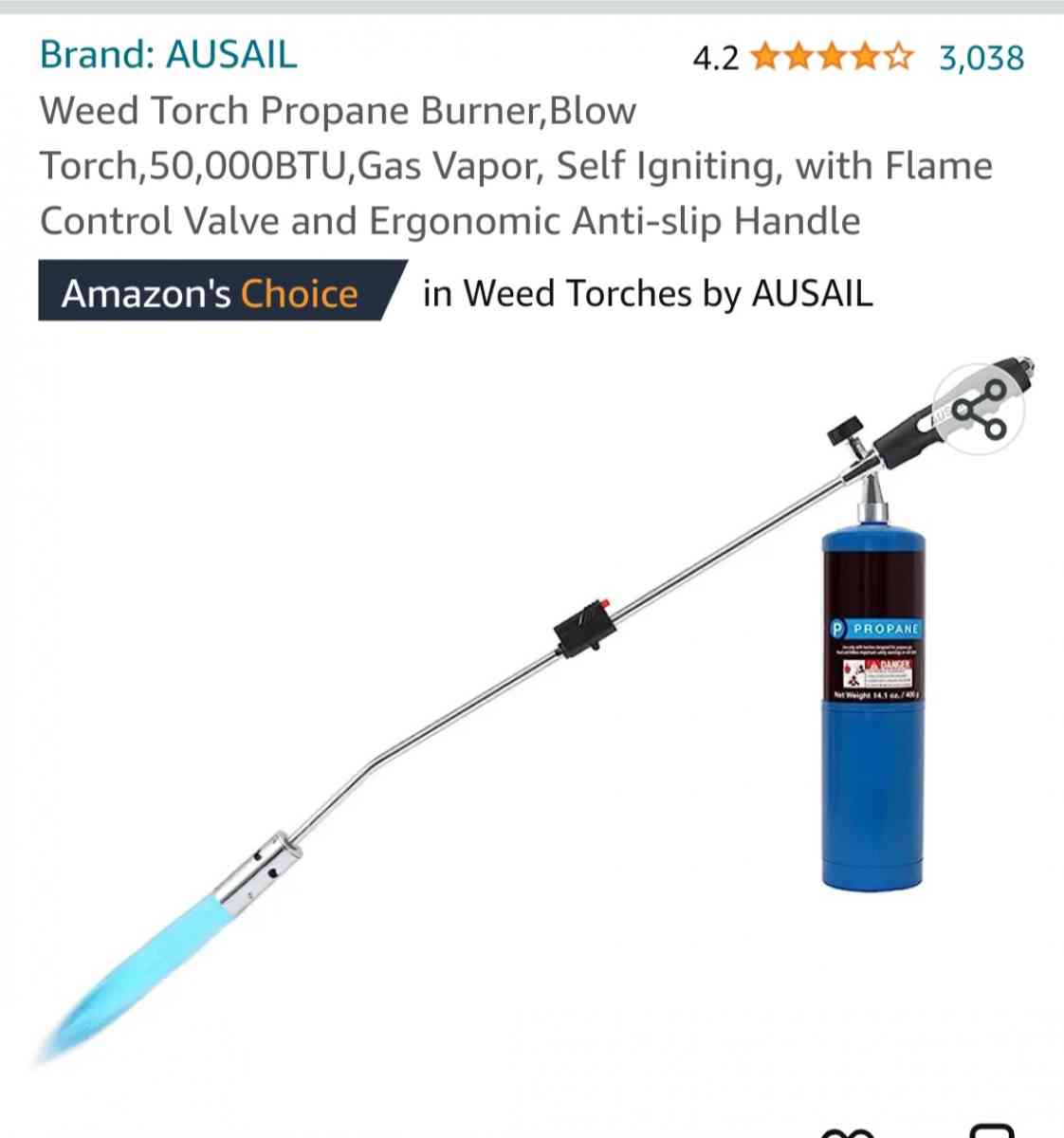Image resolution: width=1064 pixels, height=1138 pixels.
Task: Tap the Amazon's Choice badge icon
Action: pos(209,292)
